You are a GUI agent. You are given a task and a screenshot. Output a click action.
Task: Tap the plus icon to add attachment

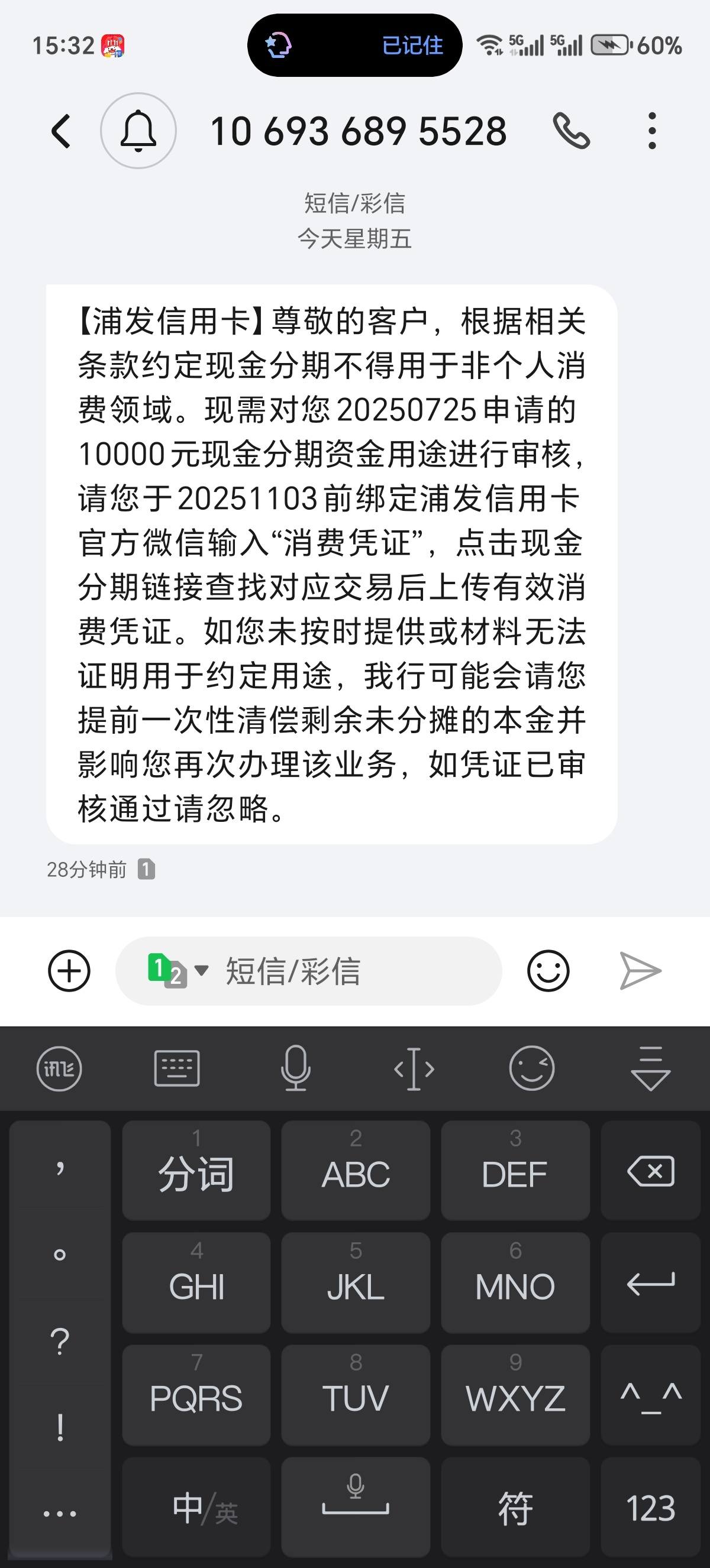tap(69, 970)
